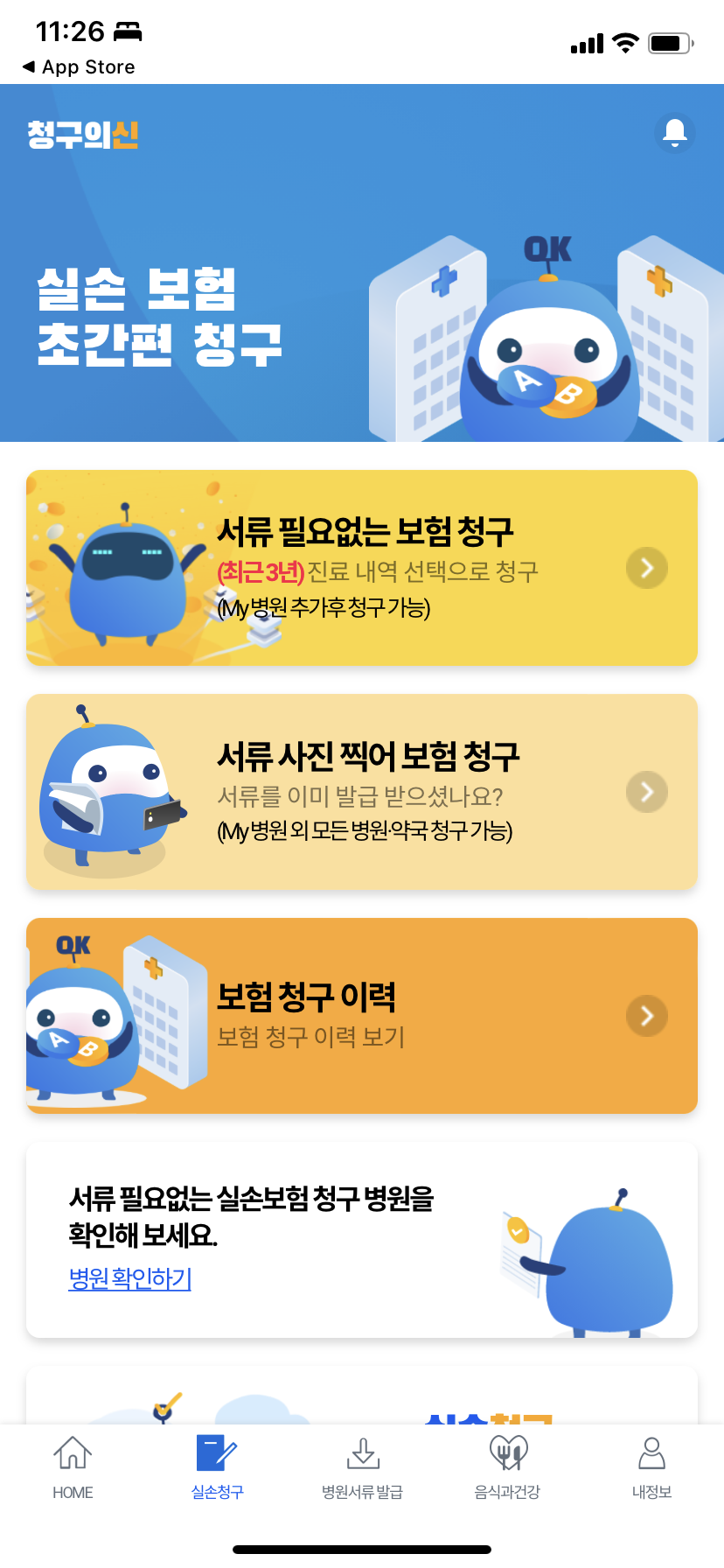Open the 보험 청구 이력 card
This screenshot has width=724, height=1568.
pos(362,1016)
